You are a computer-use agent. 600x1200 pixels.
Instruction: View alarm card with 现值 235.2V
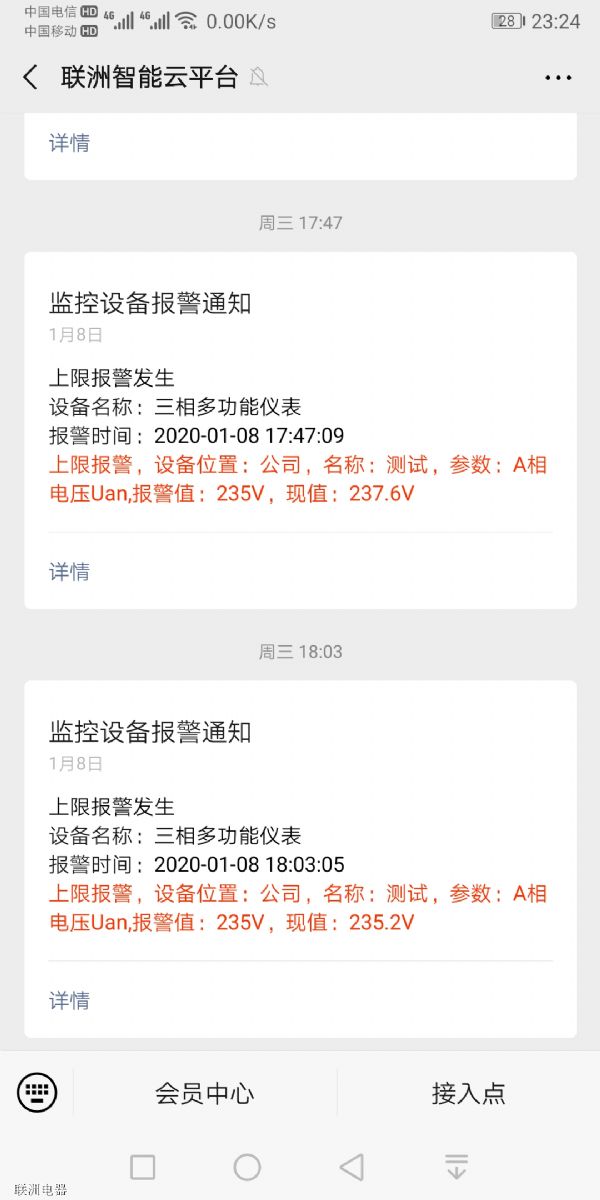pos(300,858)
